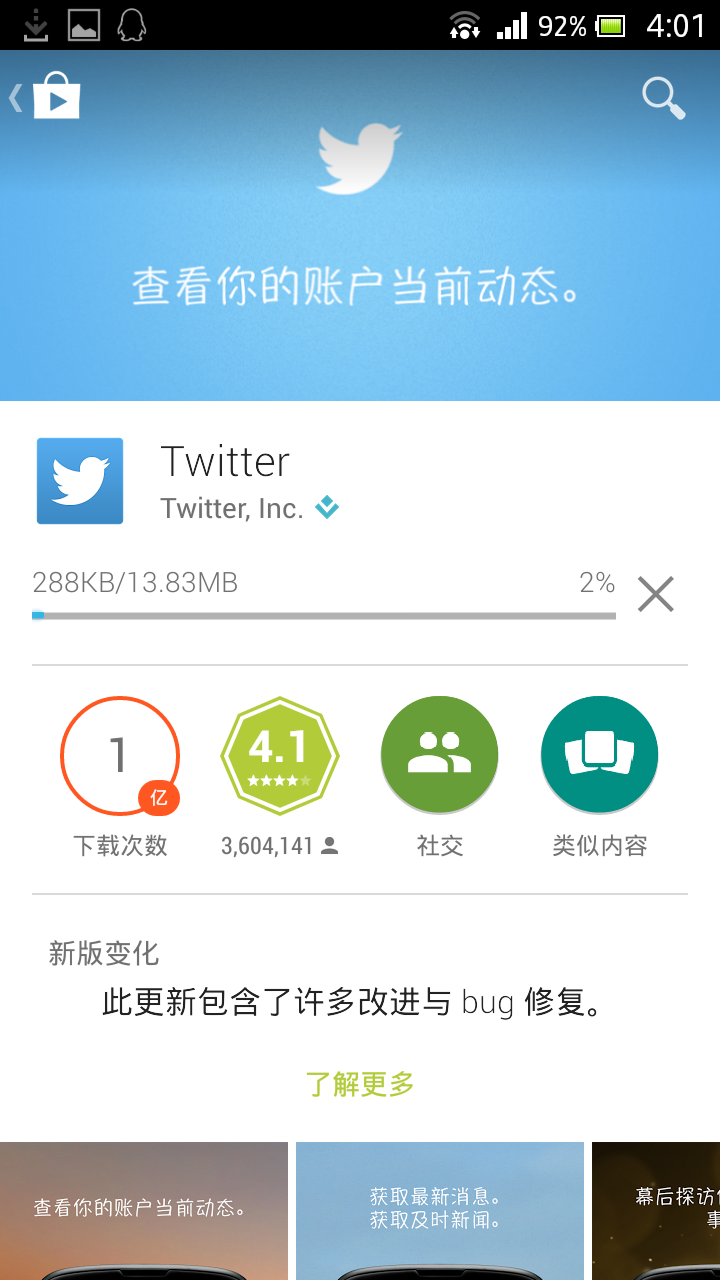Viewport: 720px width, 1280px height.
Task: Tap 了解更多 to read more
Action: click(x=360, y=1084)
